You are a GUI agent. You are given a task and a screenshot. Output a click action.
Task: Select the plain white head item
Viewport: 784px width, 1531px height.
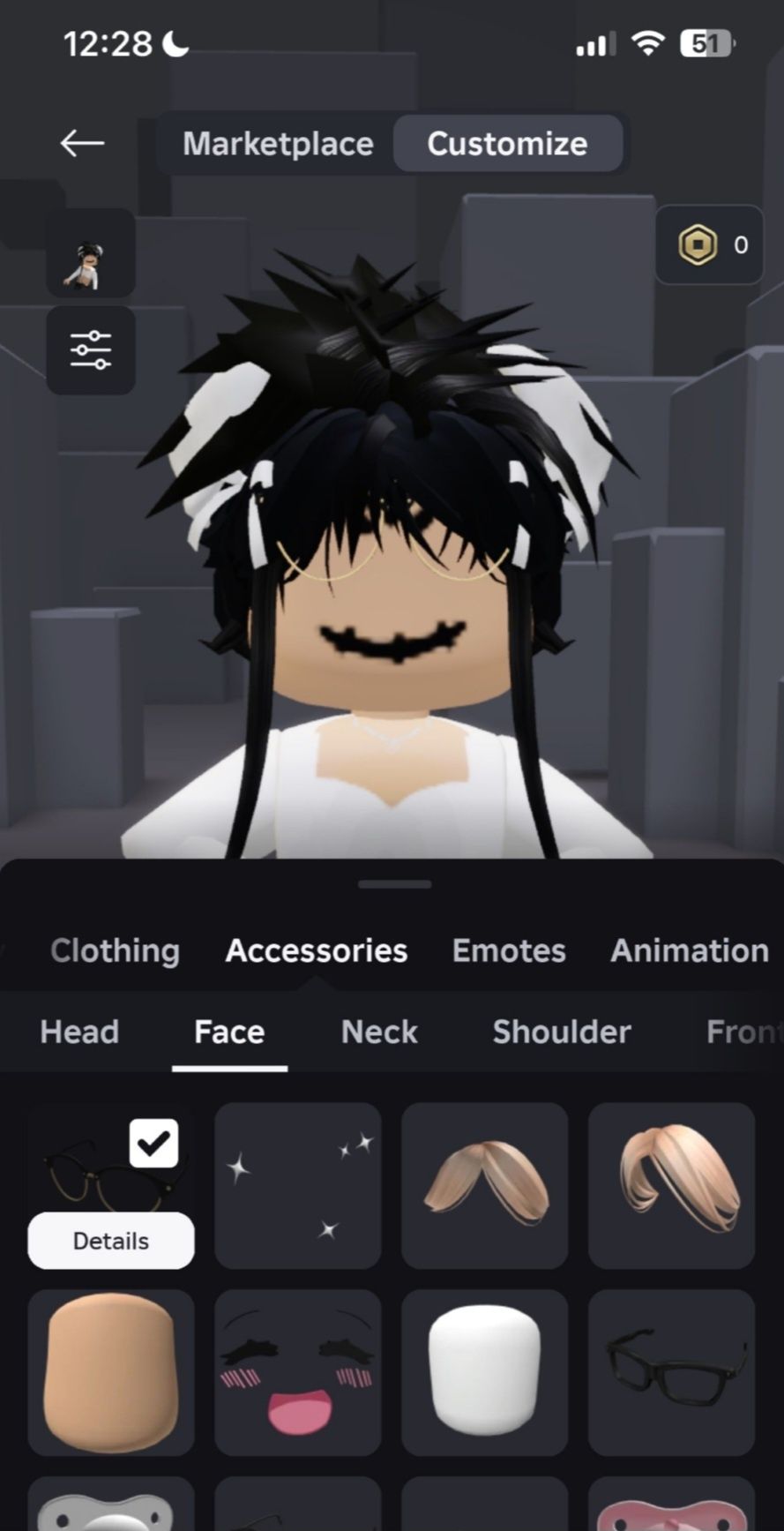point(485,1373)
